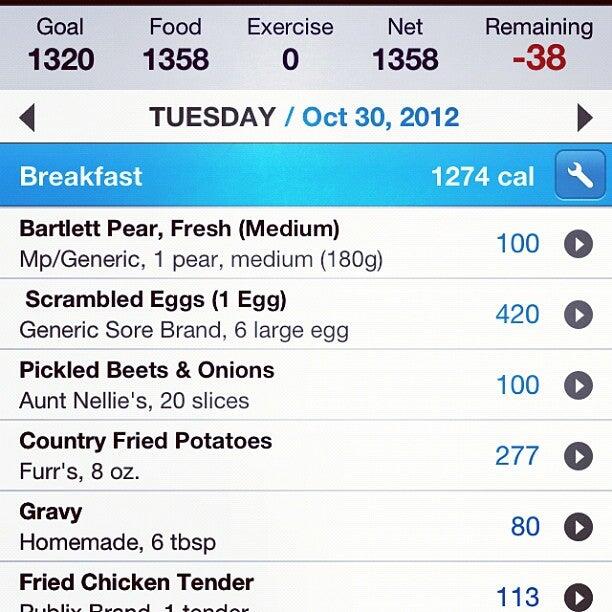Tap the Tuesday Oct 30 date
Image resolution: width=612 pixels, height=612 pixels.
(304, 117)
